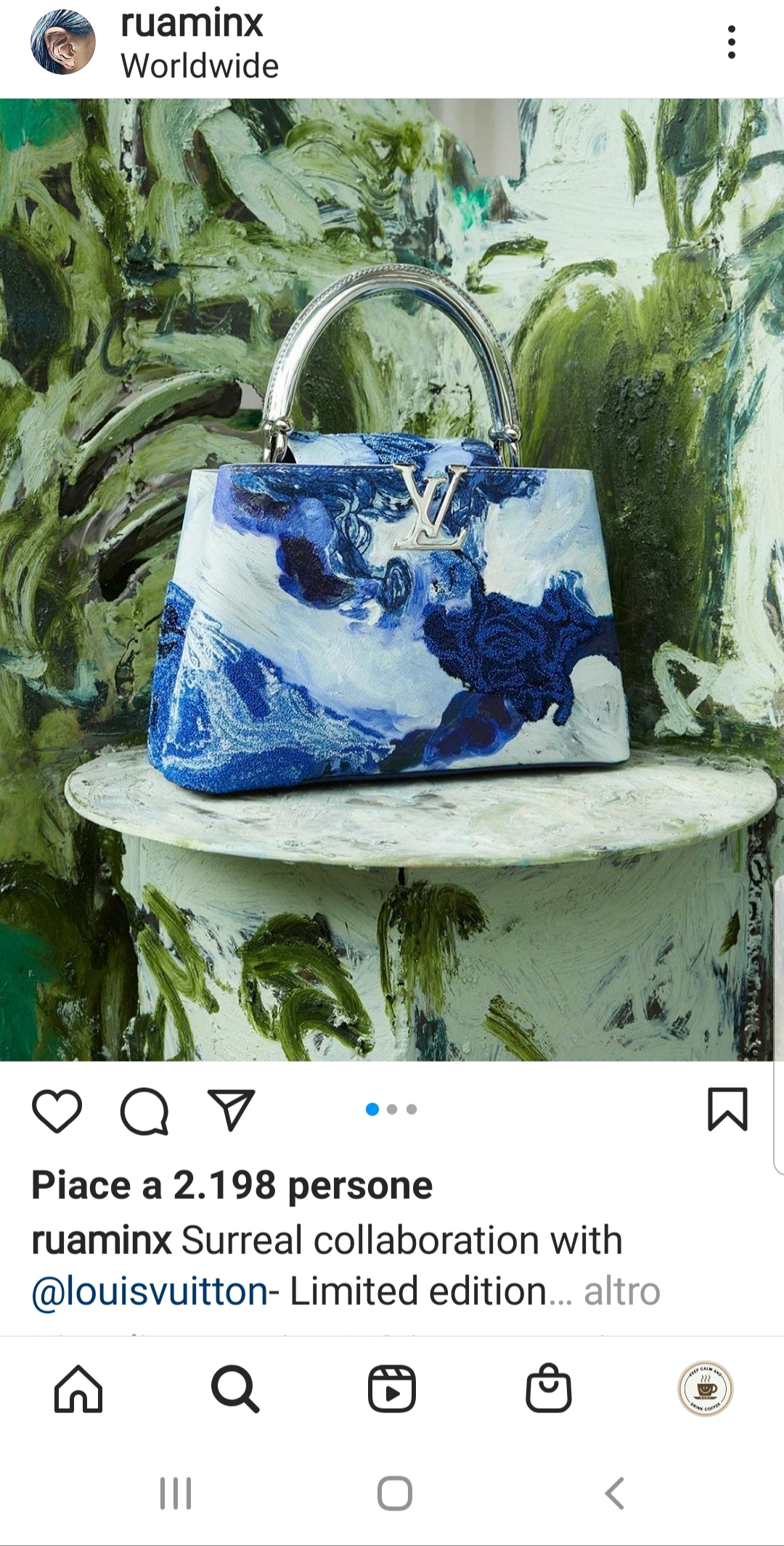Open system recent apps
The width and height of the screenshot is (784, 1546).
click(x=176, y=1494)
